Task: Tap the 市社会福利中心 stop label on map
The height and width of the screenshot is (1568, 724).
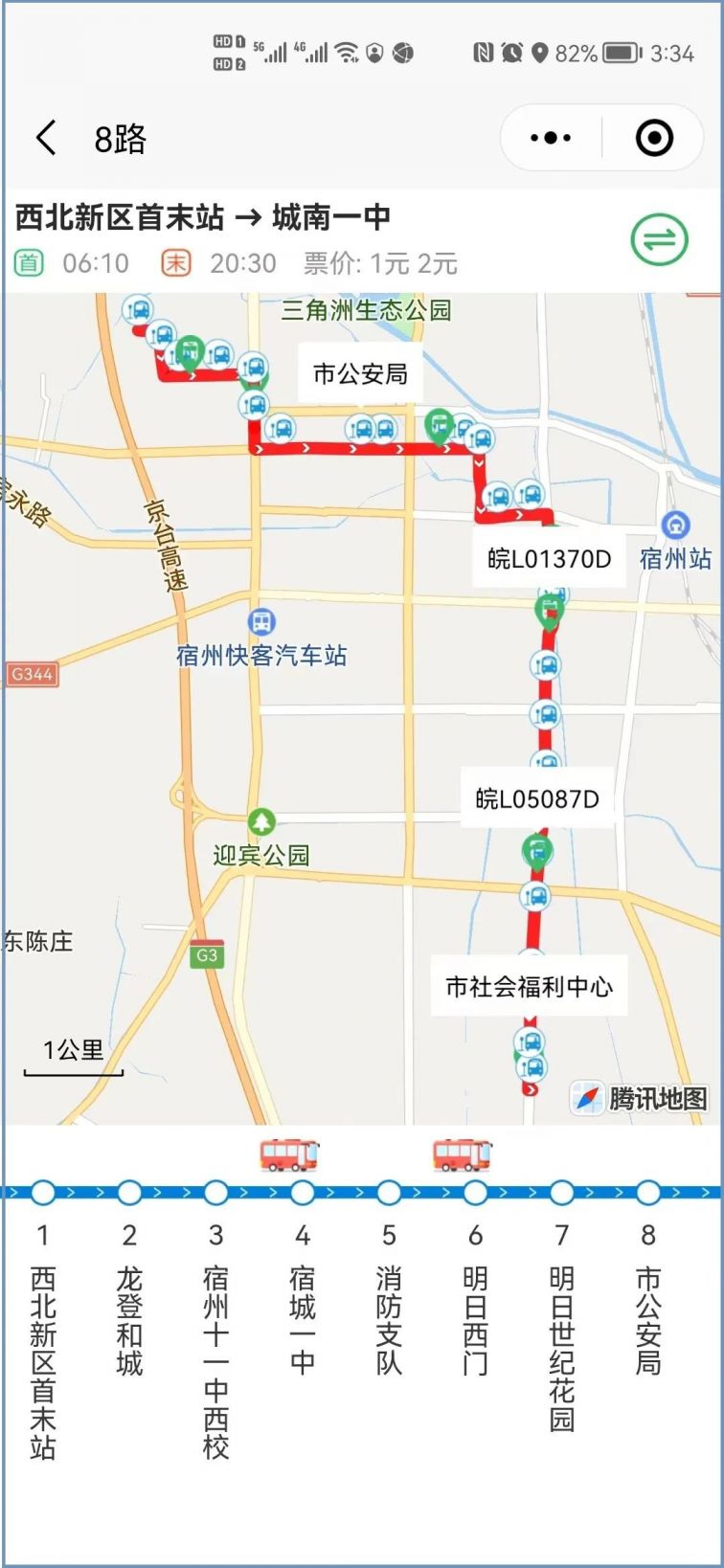Action: (x=529, y=986)
